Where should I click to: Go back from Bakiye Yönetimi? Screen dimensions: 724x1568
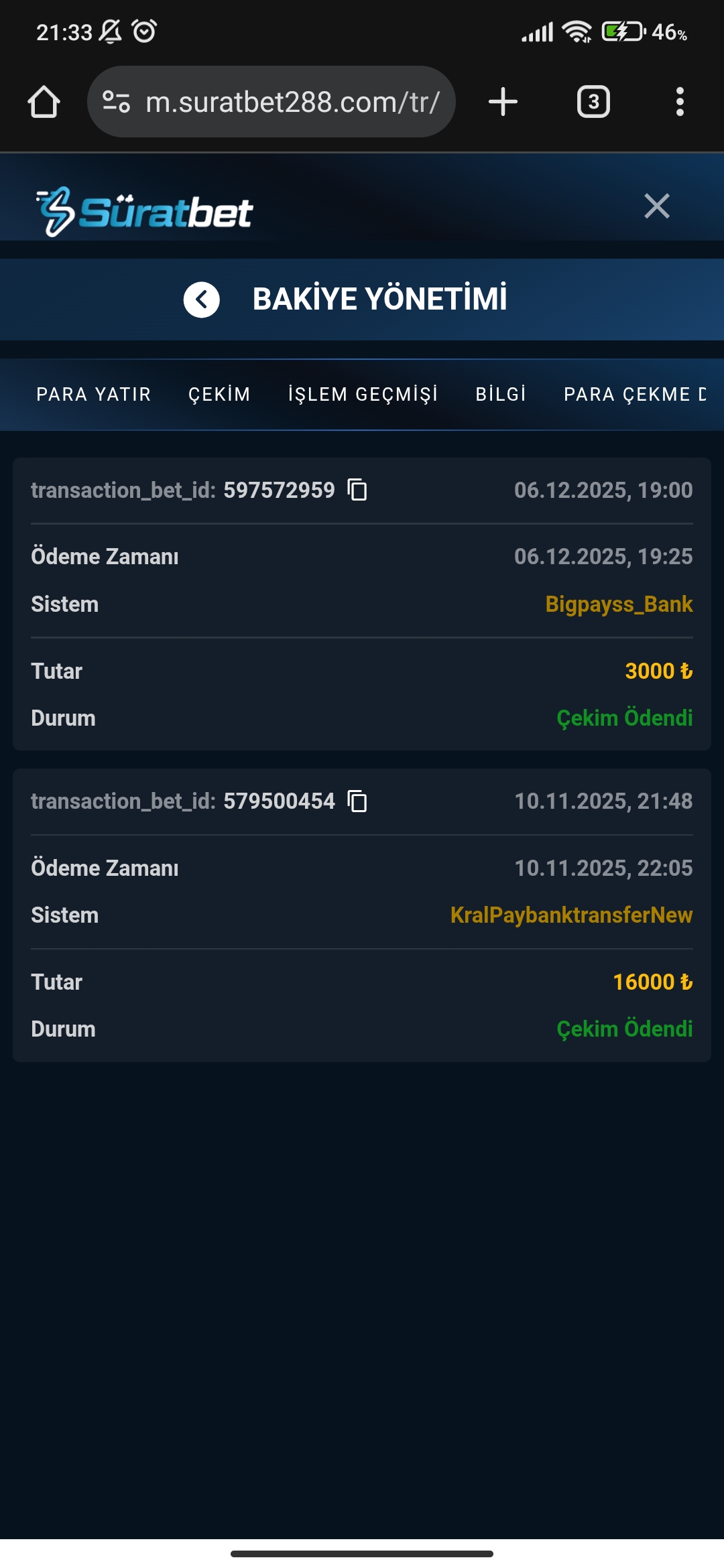click(x=202, y=300)
